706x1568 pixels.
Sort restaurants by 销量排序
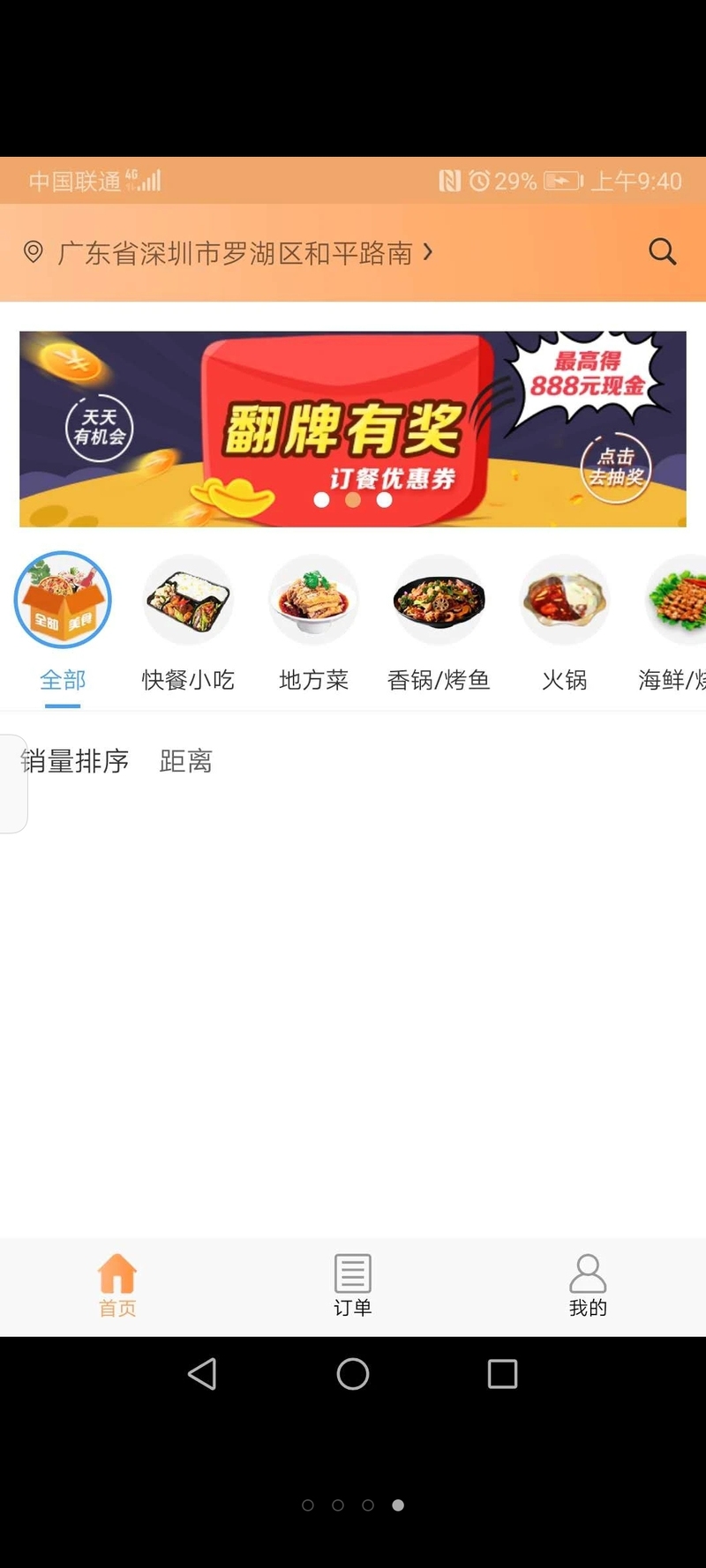76,761
